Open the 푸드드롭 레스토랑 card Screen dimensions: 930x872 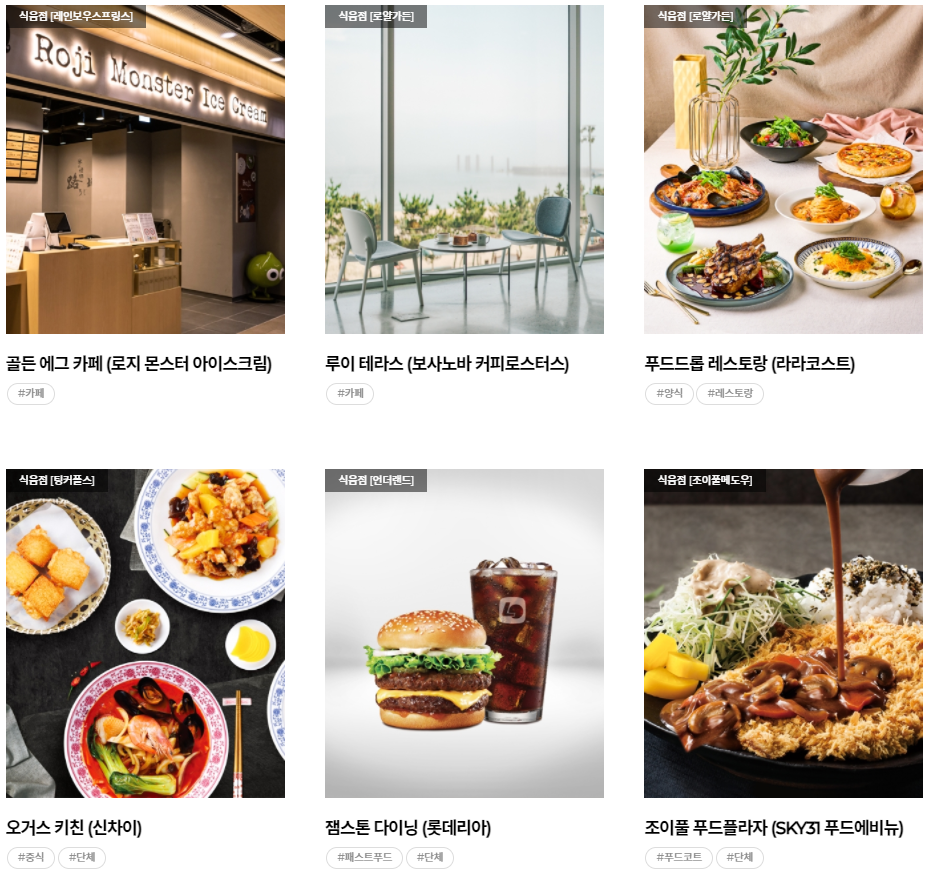tap(783, 170)
